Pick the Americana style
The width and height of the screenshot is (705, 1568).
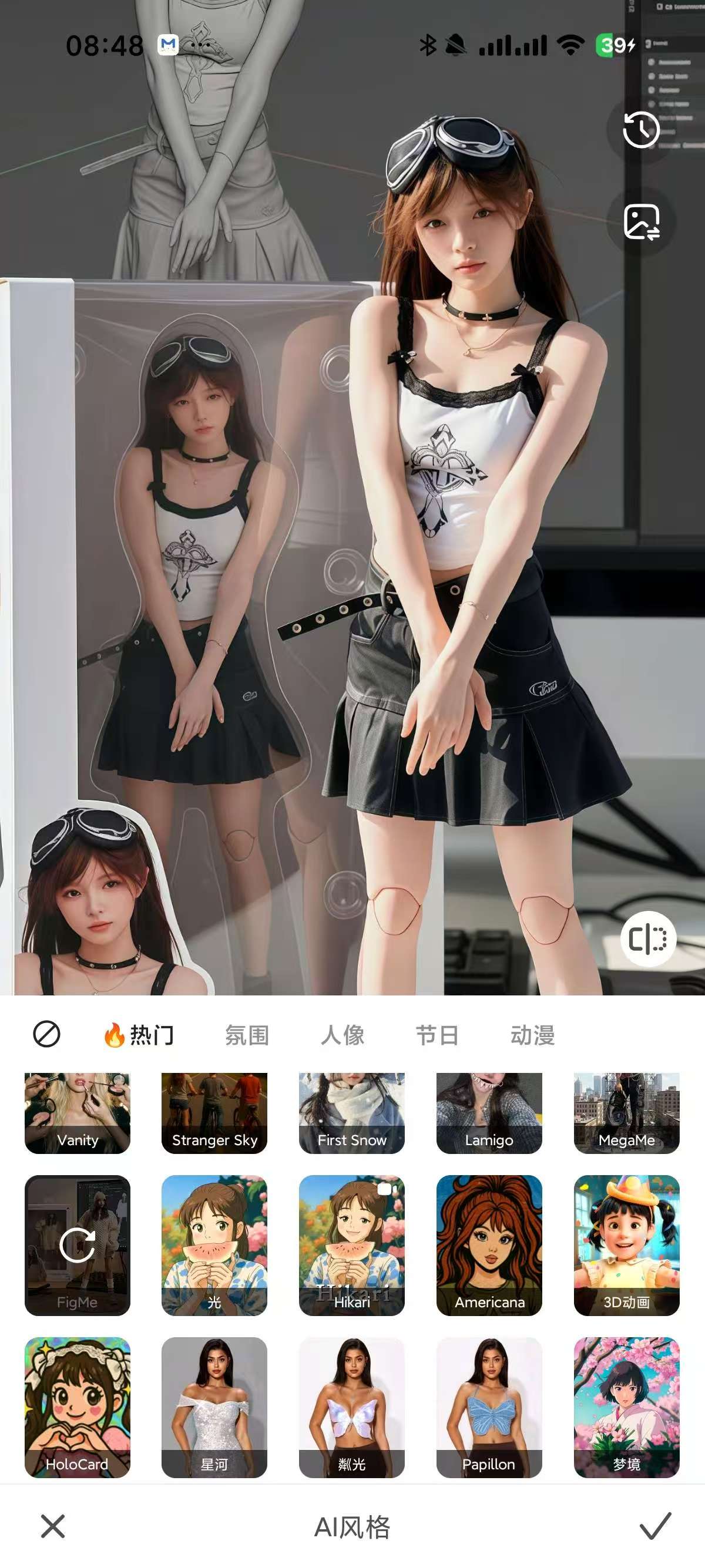[x=489, y=1244]
